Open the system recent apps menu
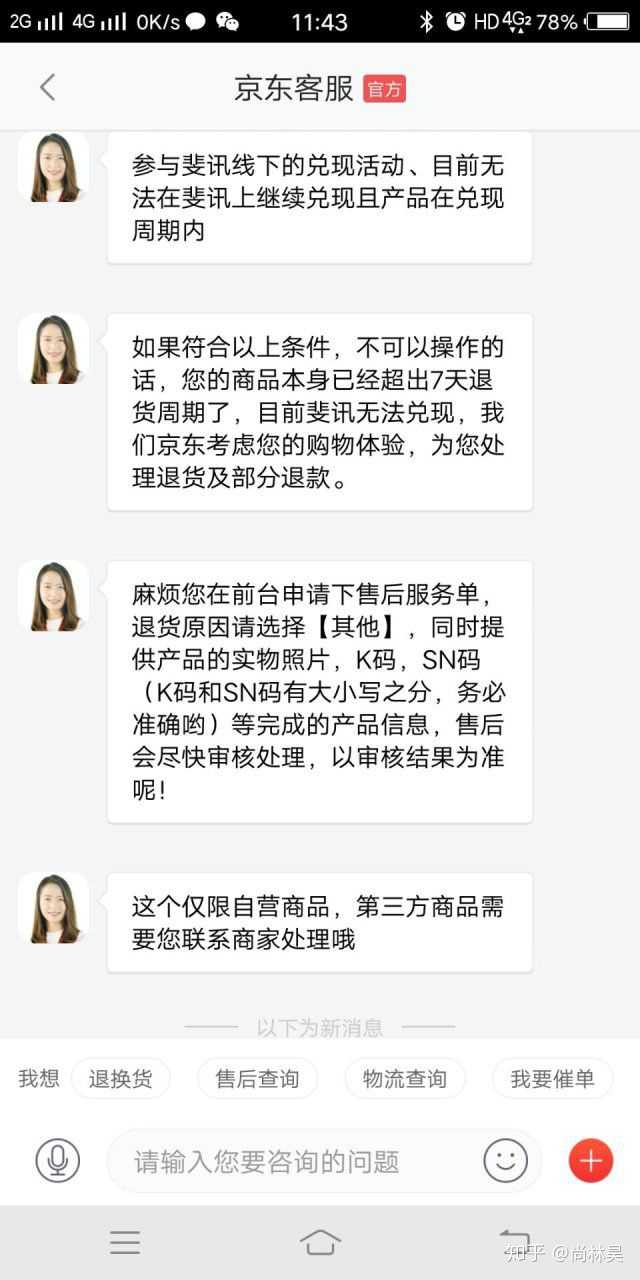 [x=125, y=1242]
